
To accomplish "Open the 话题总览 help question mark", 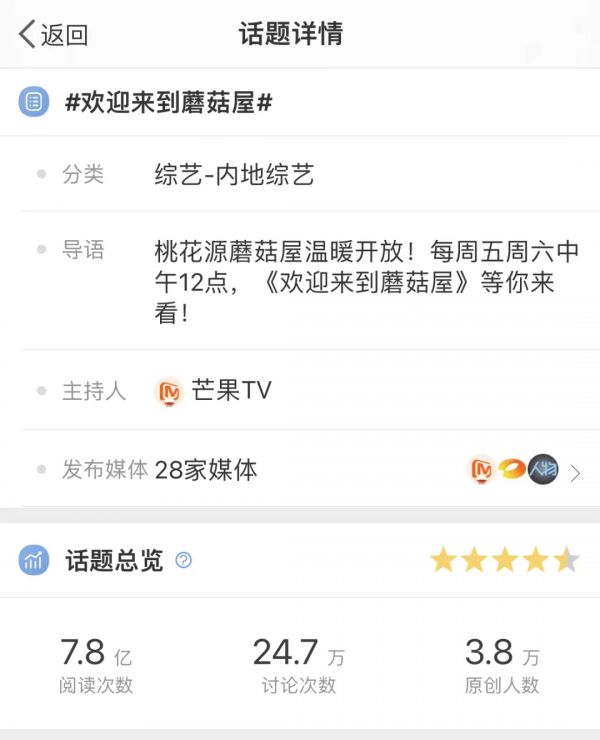I will pyautogui.click(x=183, y=560).
